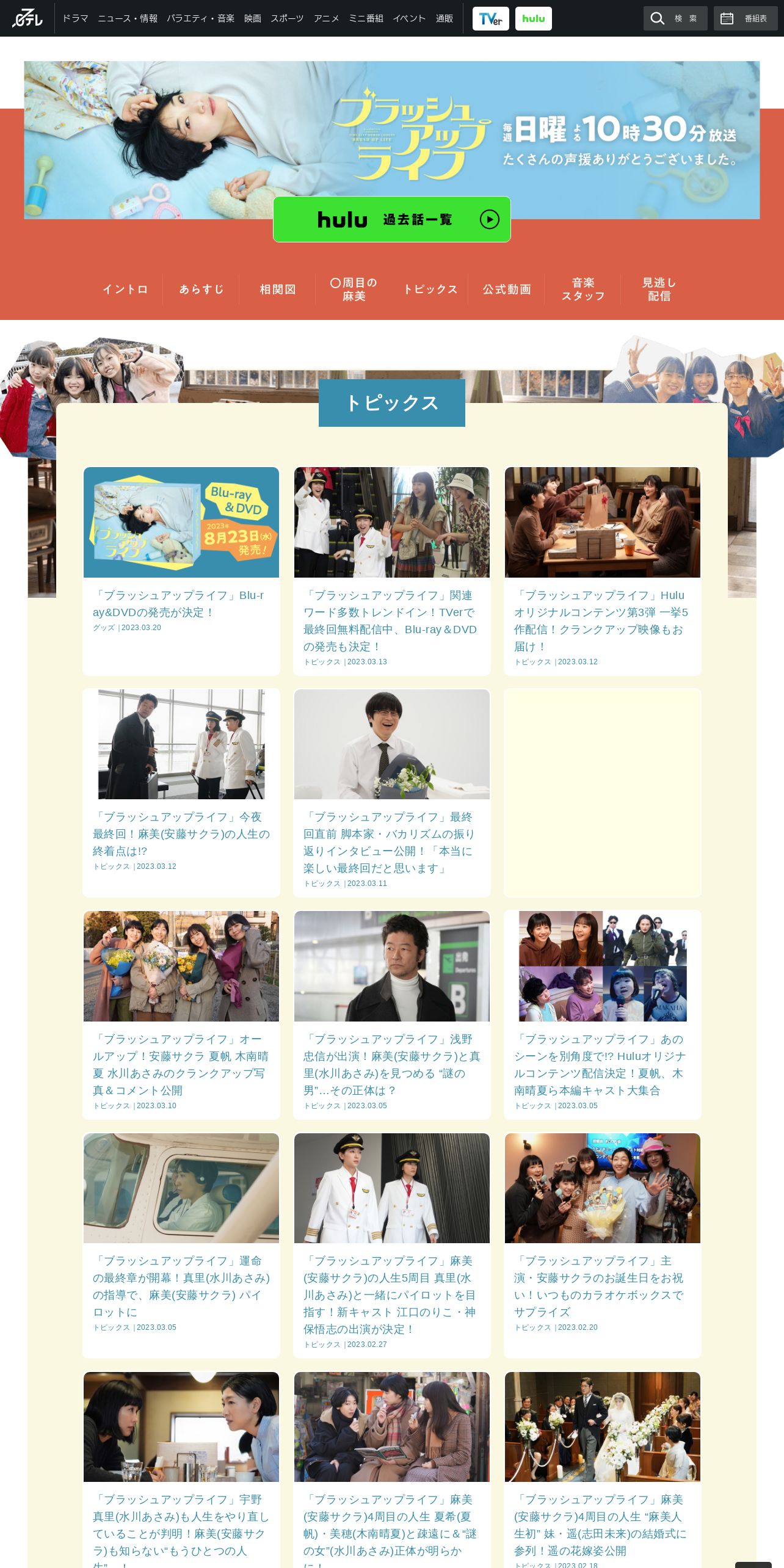The height and width of the screenshot is (1568, 784).
Task: Switch to the イントロ tab
Action: tap(125, 289)
